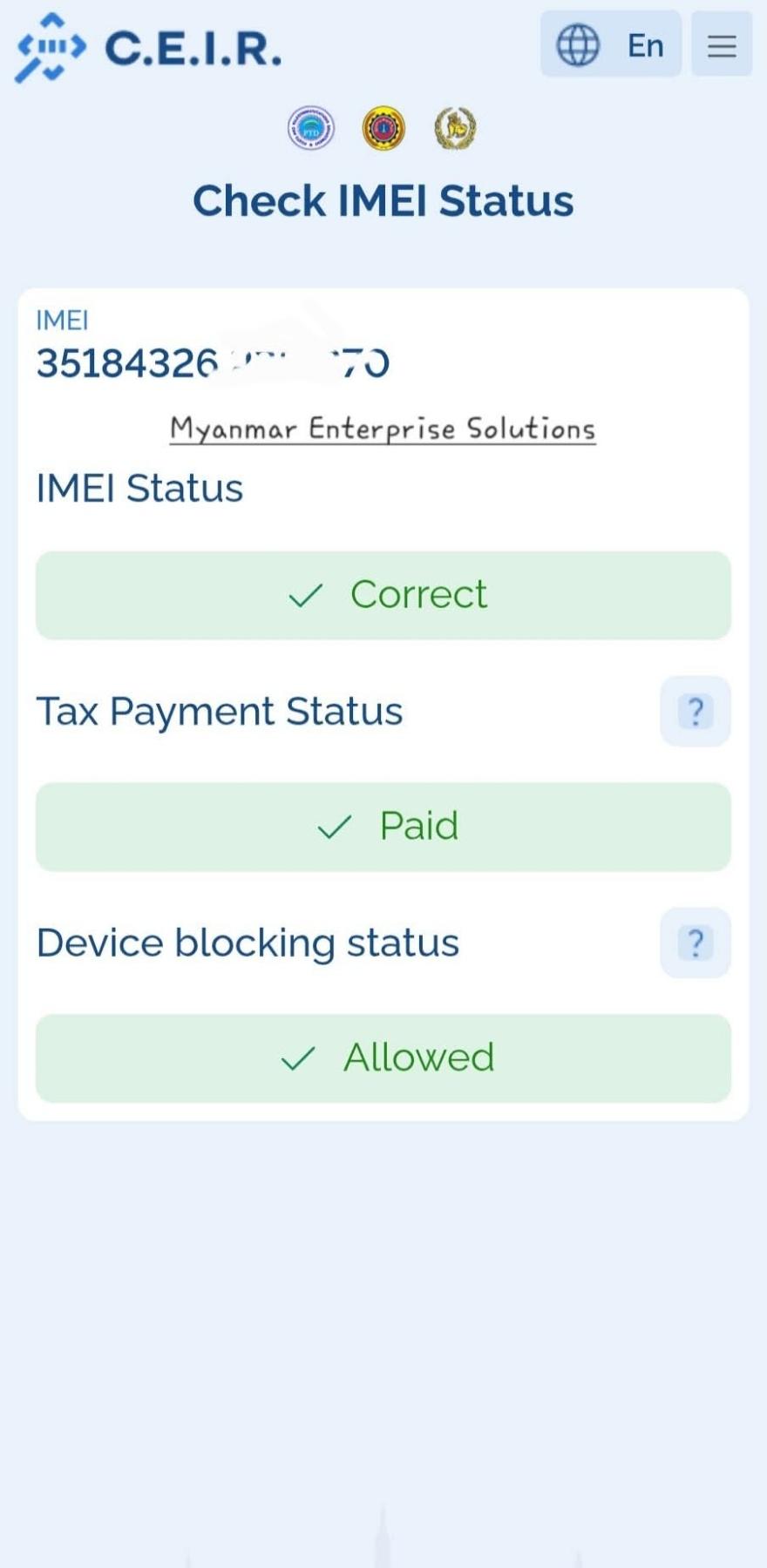Open the hamburger menu
The height and width of the screenshot is (1568, 767).
click(x=722, y=44)
